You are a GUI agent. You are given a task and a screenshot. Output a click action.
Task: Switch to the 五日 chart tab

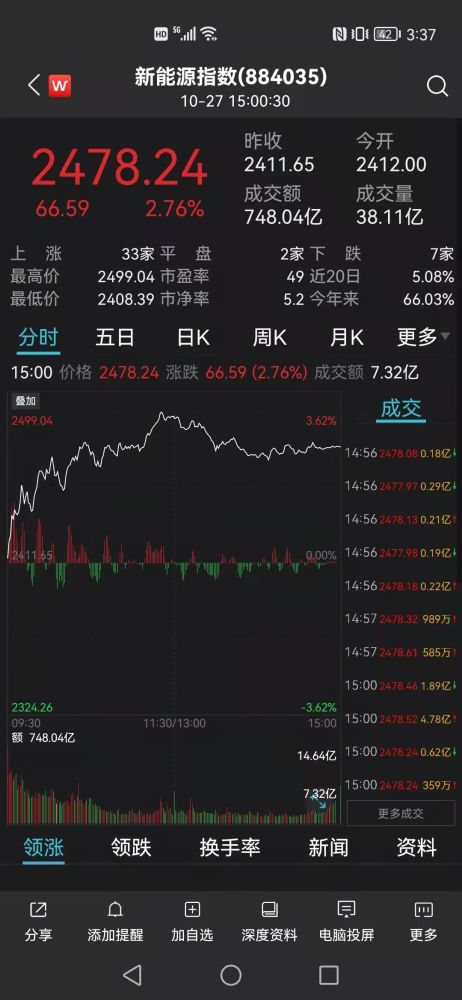[x=115, y=337]
